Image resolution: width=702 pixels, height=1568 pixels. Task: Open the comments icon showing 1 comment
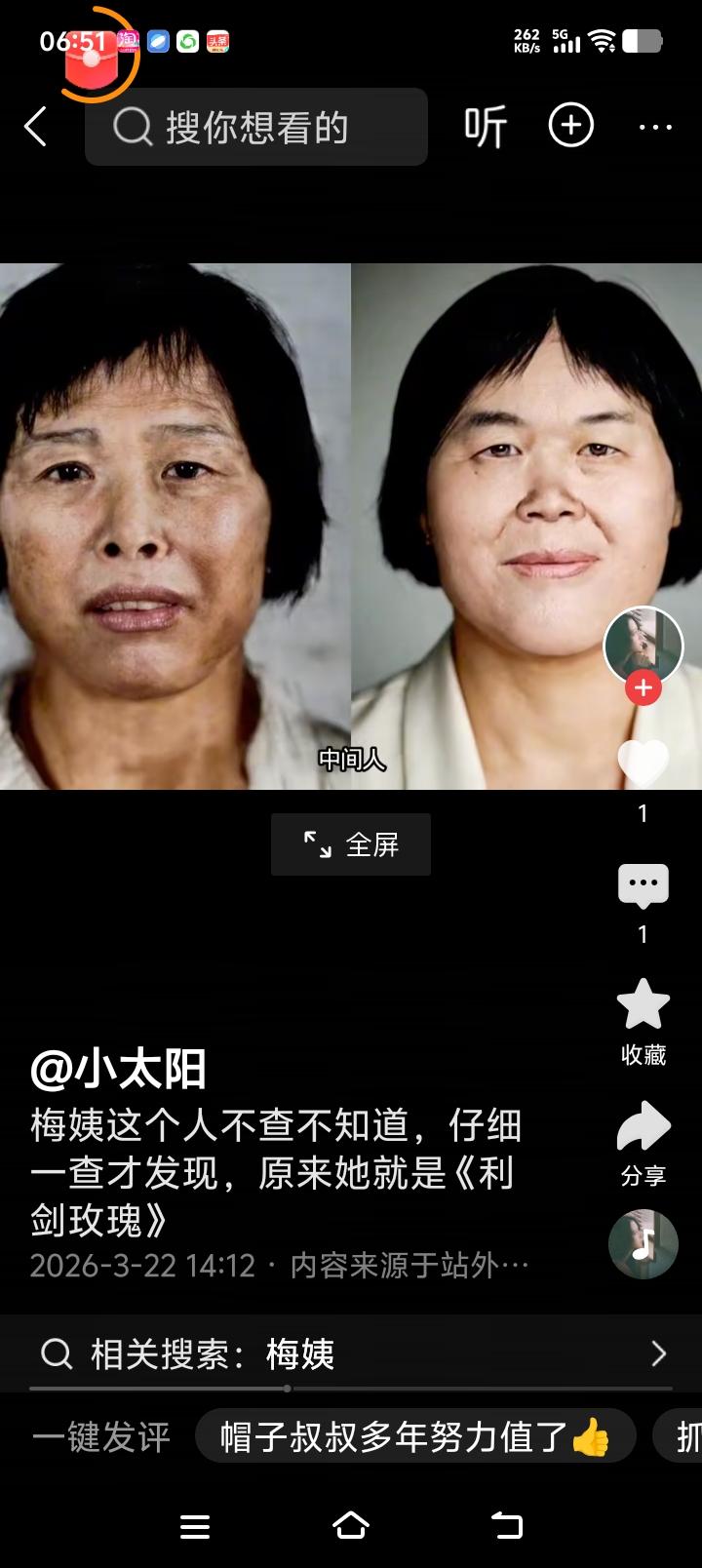(x=642, y=884)
